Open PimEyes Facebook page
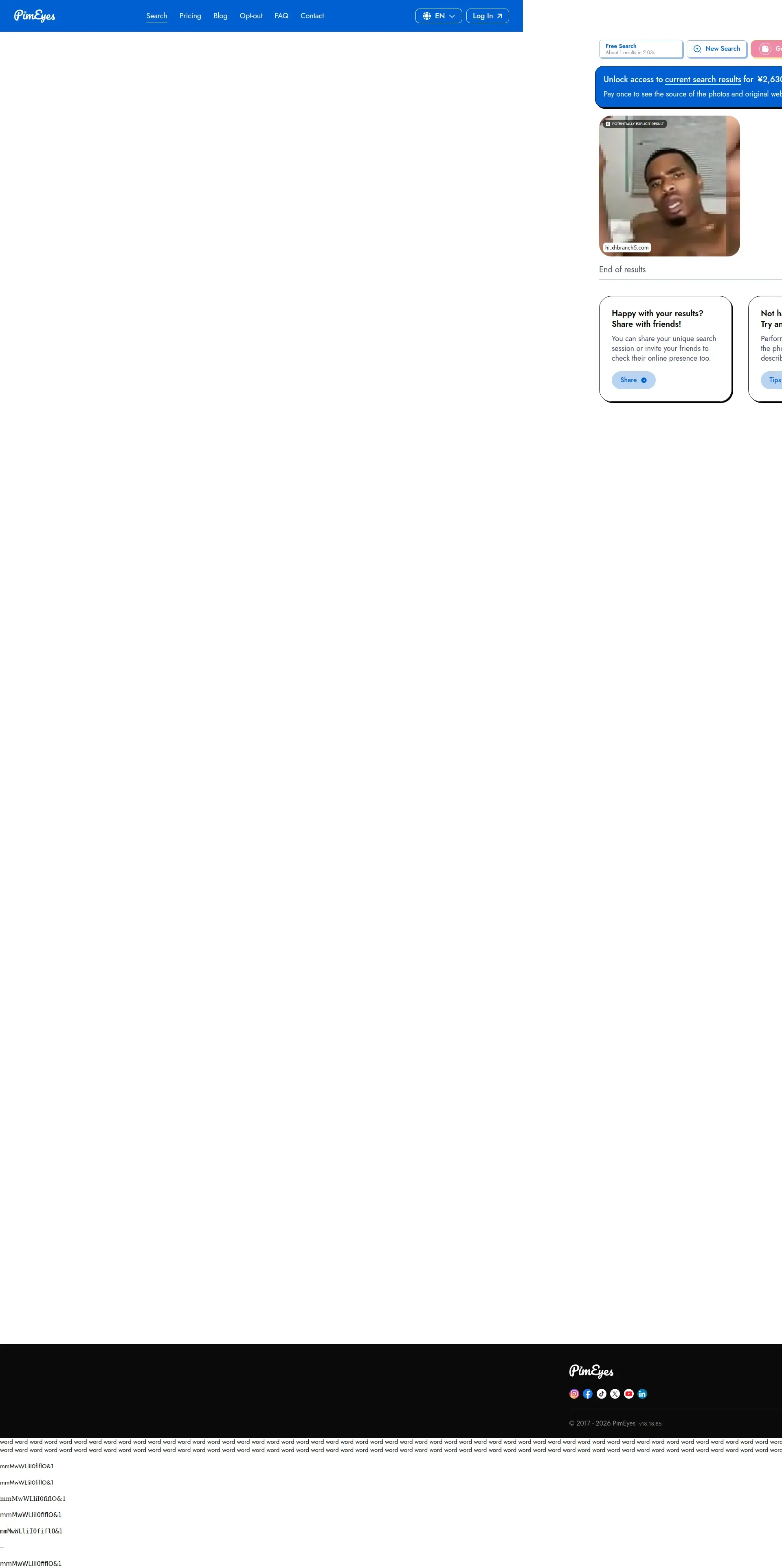Screen dimensions: 782x1568 pyautogui.click(x=588, y=1394)
